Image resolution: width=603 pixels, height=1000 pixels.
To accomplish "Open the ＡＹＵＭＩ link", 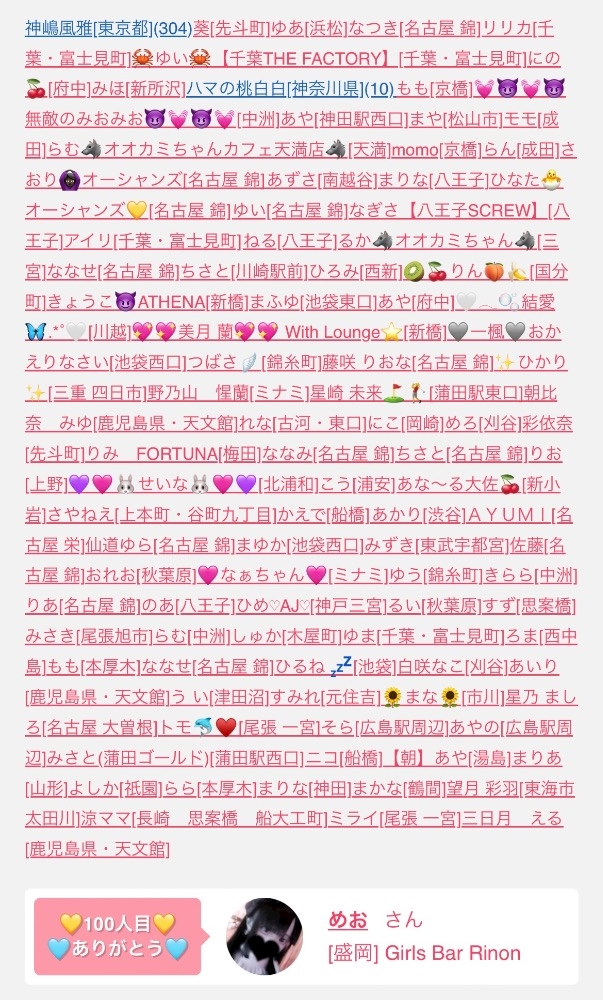I will (x=509, y=515).
